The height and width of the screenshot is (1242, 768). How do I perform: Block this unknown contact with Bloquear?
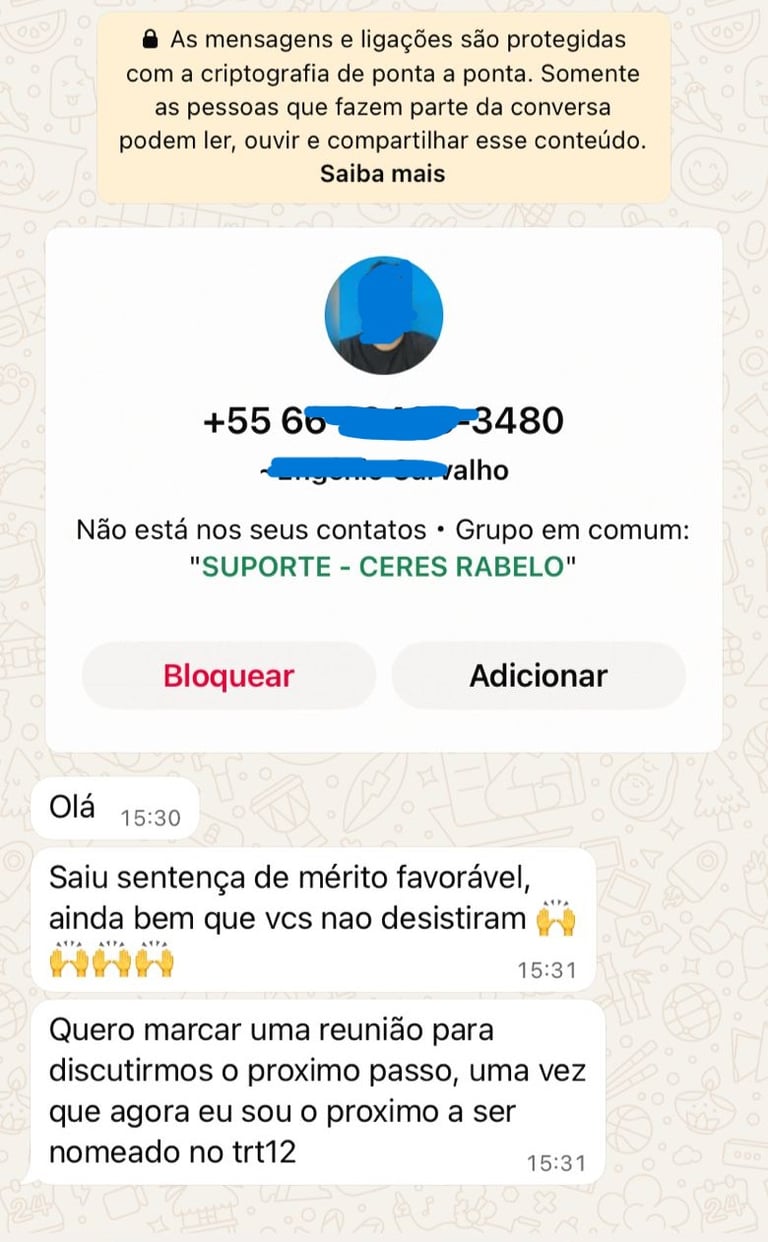(229, 676)
